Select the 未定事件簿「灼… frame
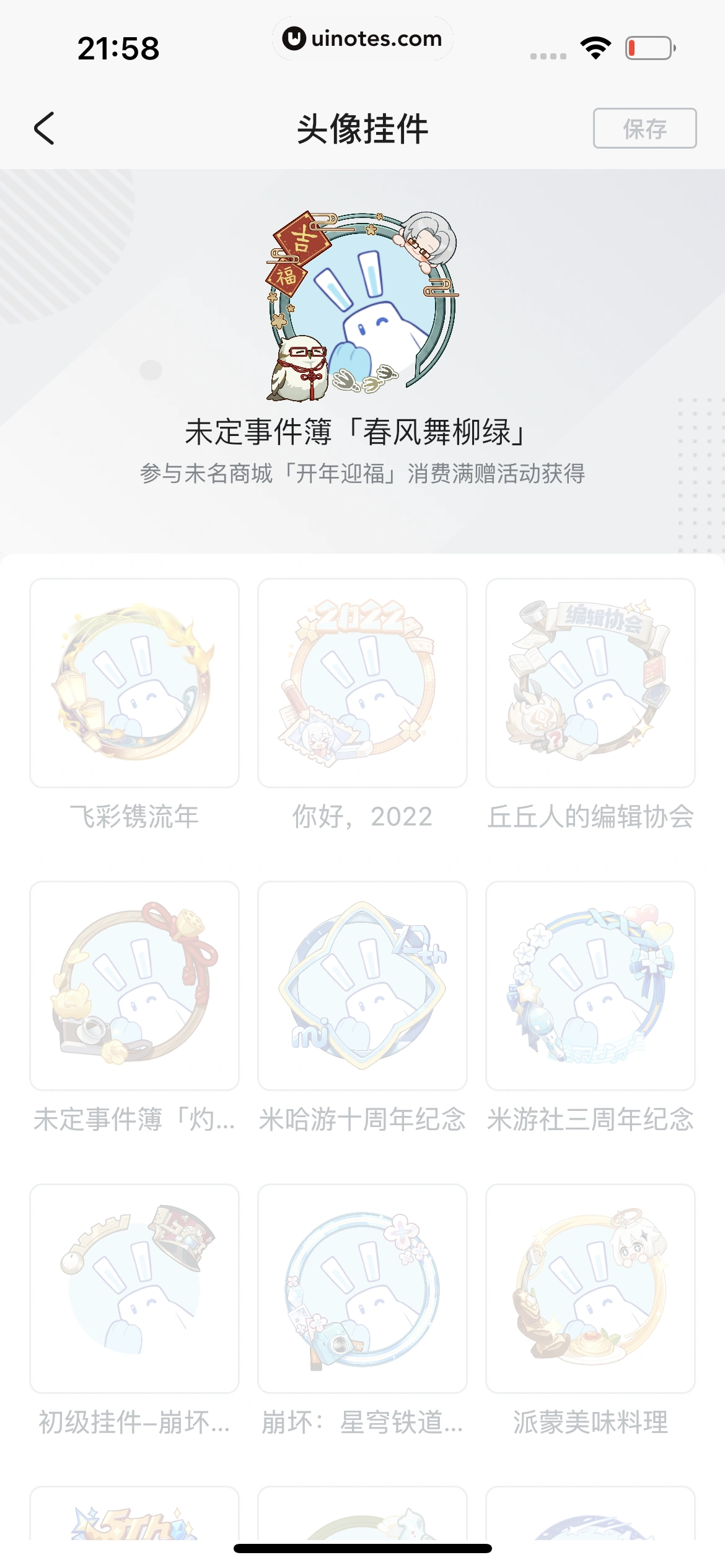Viewport: 725px width, 1568px height. point(134,985)
